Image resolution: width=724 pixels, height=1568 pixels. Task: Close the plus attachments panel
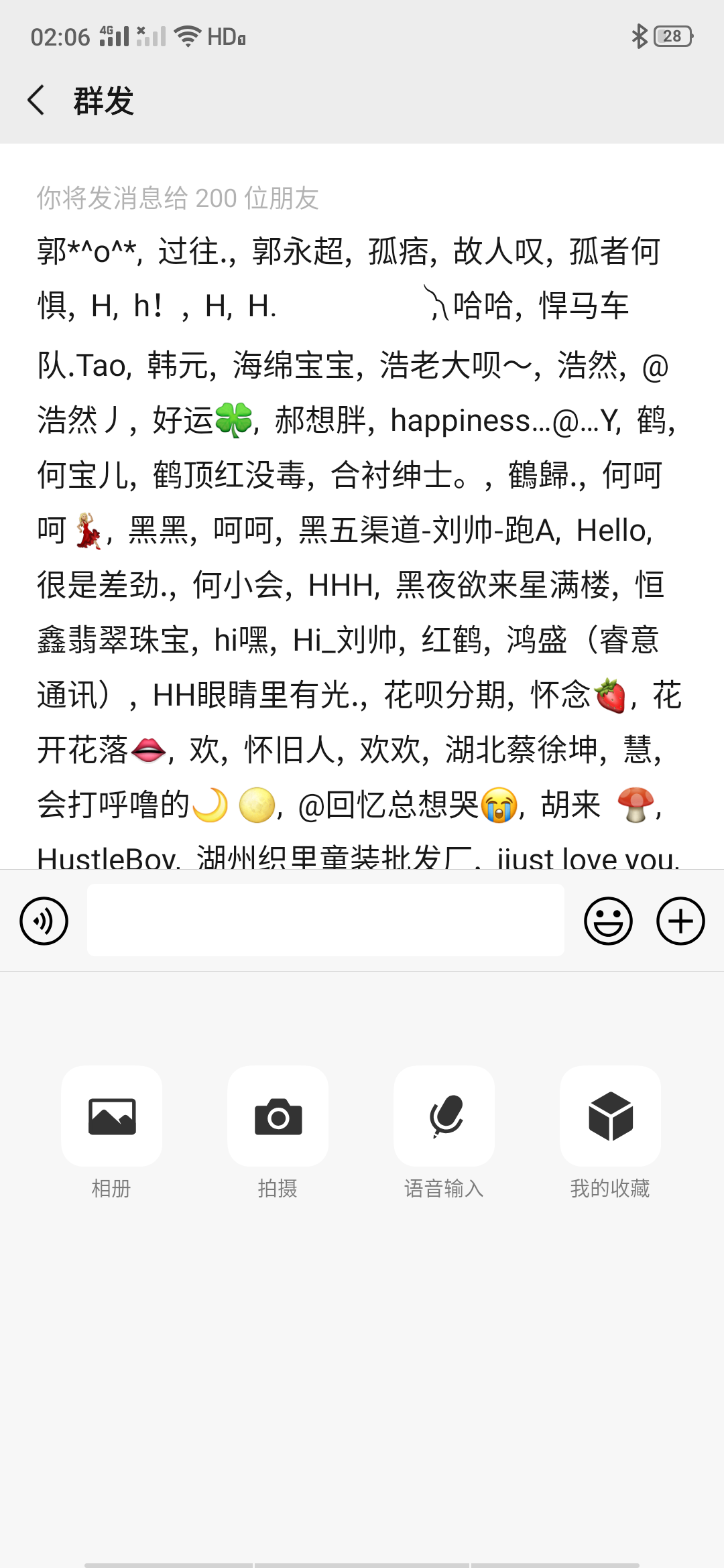click(x=680, y=921)
